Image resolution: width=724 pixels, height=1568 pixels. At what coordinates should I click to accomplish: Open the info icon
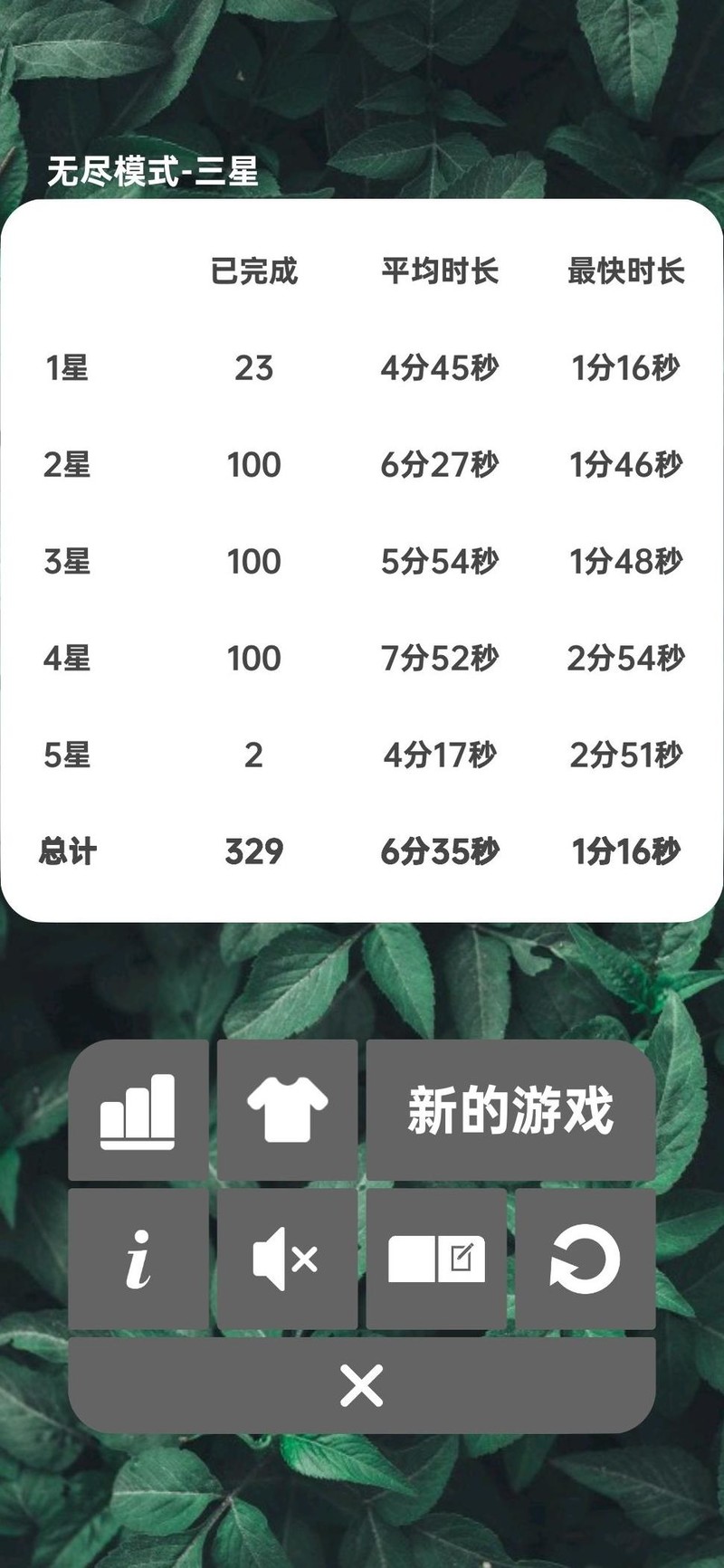pos(138,1259)
